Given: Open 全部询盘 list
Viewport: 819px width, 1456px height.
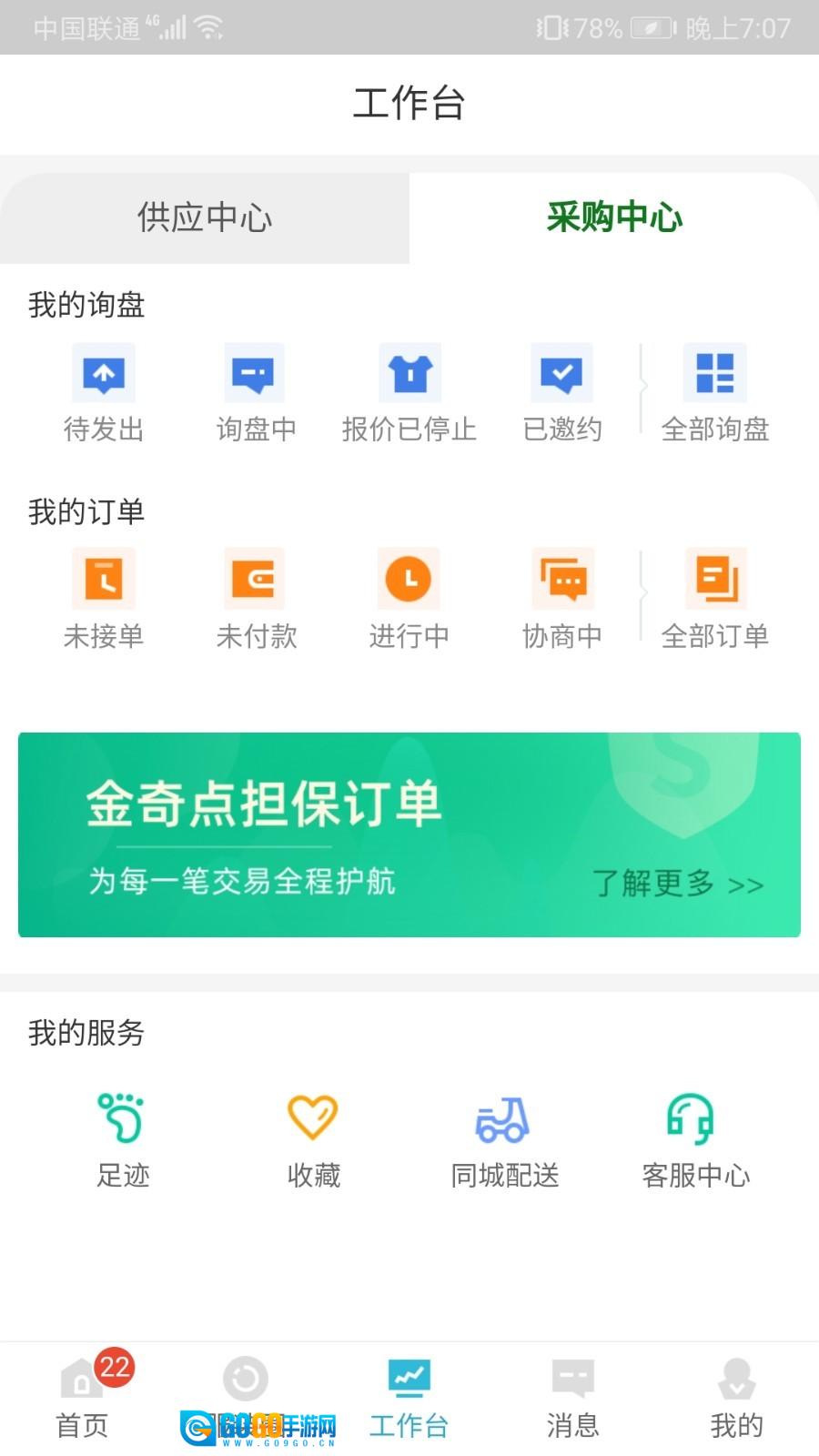Looking at the screenshot, I should (x=715, y=393).
